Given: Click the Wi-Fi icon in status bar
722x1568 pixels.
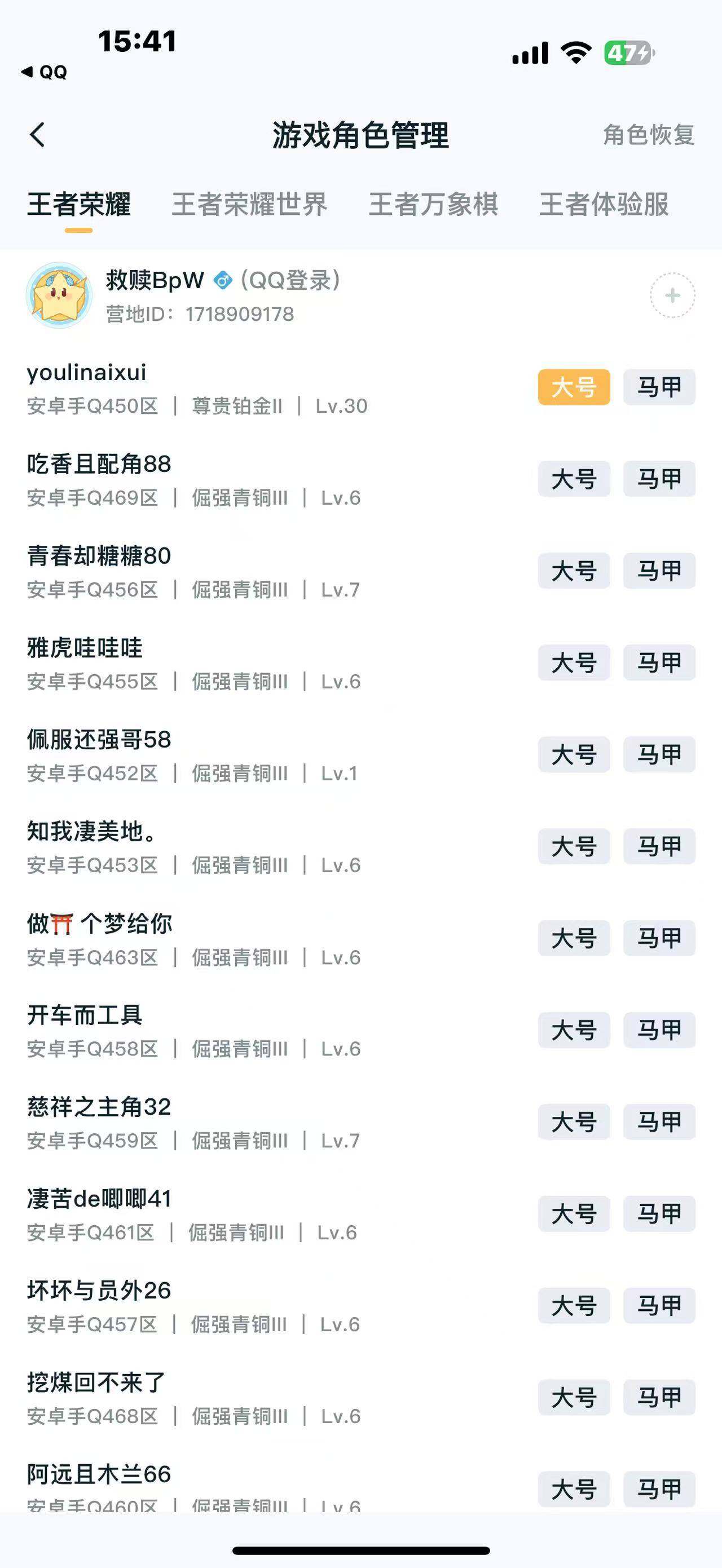Looking at the screenshot, I should (575, 53).
